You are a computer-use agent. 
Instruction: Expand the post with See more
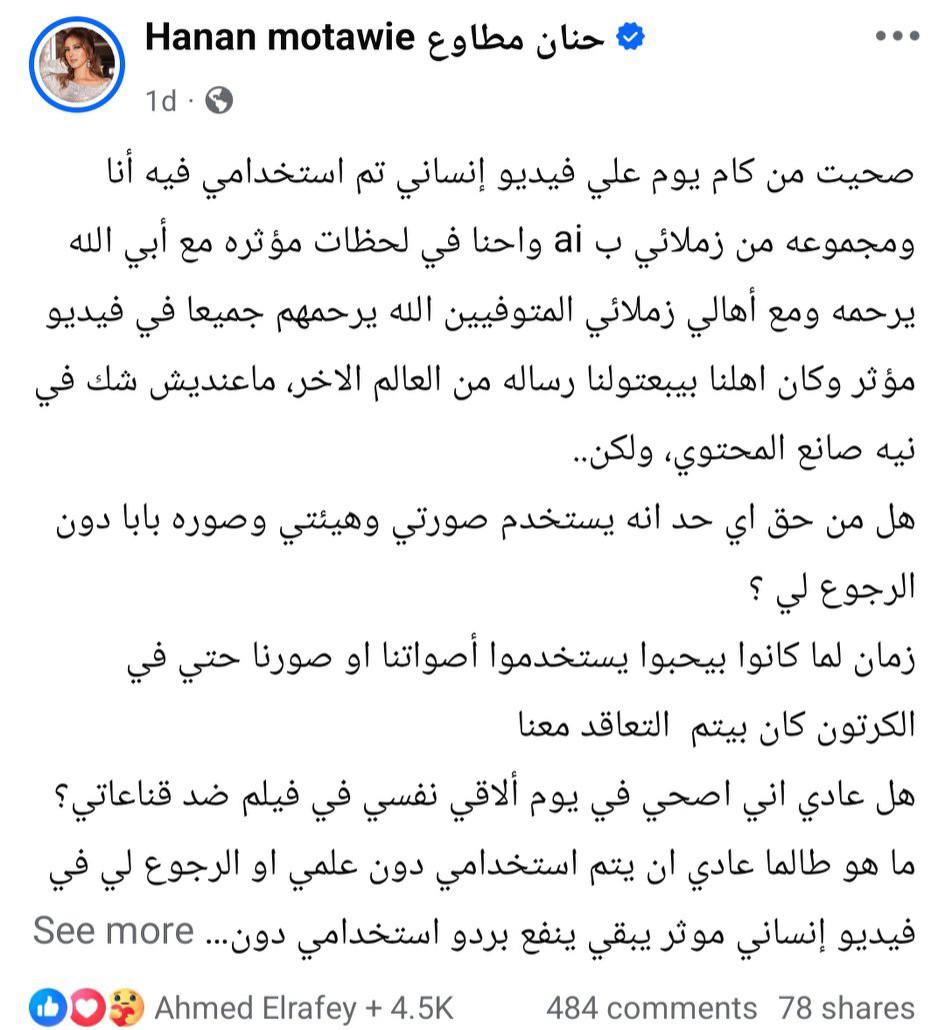coord(113,930)
